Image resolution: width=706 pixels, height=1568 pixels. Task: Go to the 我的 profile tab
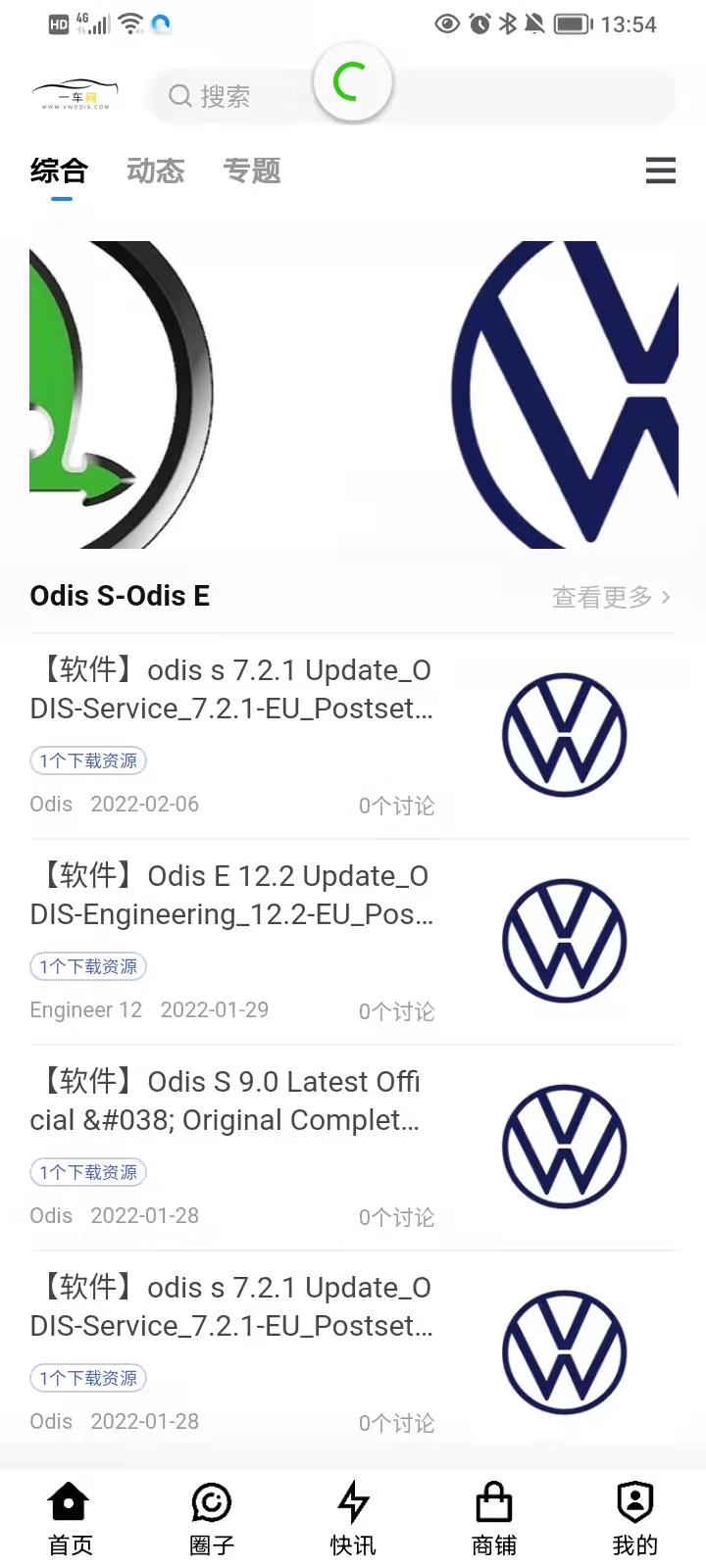pos(635,1519)
